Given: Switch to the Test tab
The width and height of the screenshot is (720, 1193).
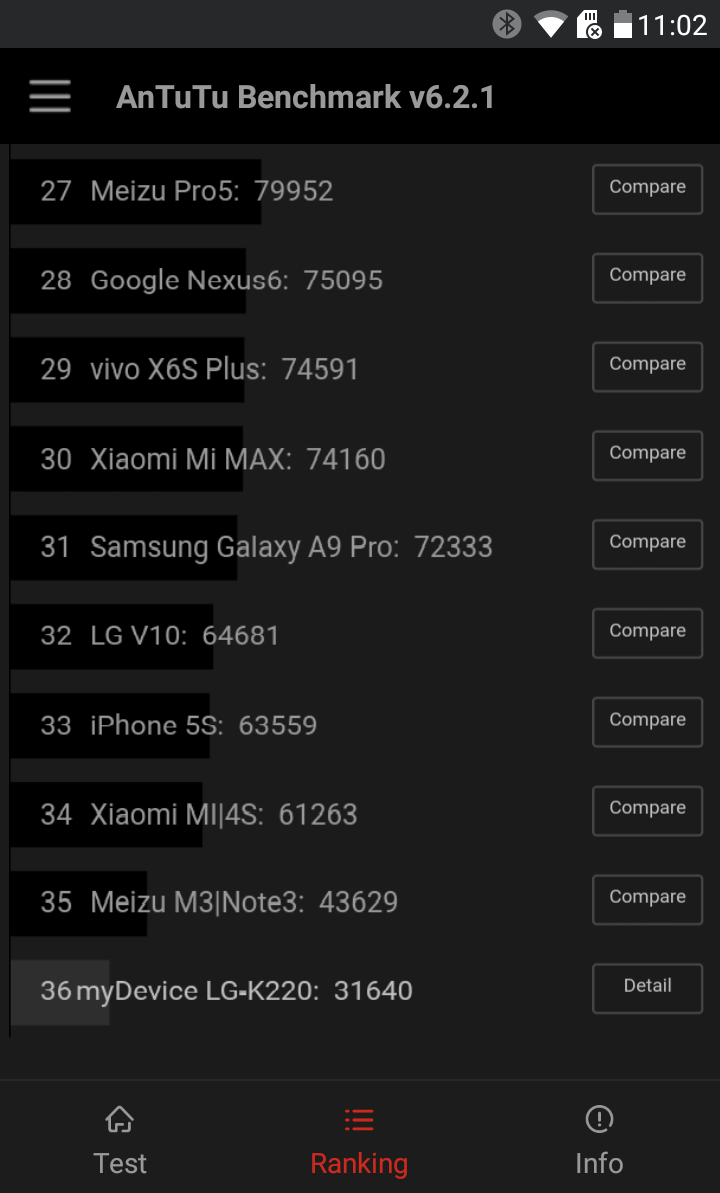Looking at the screenshot, I should point(120,1140).
